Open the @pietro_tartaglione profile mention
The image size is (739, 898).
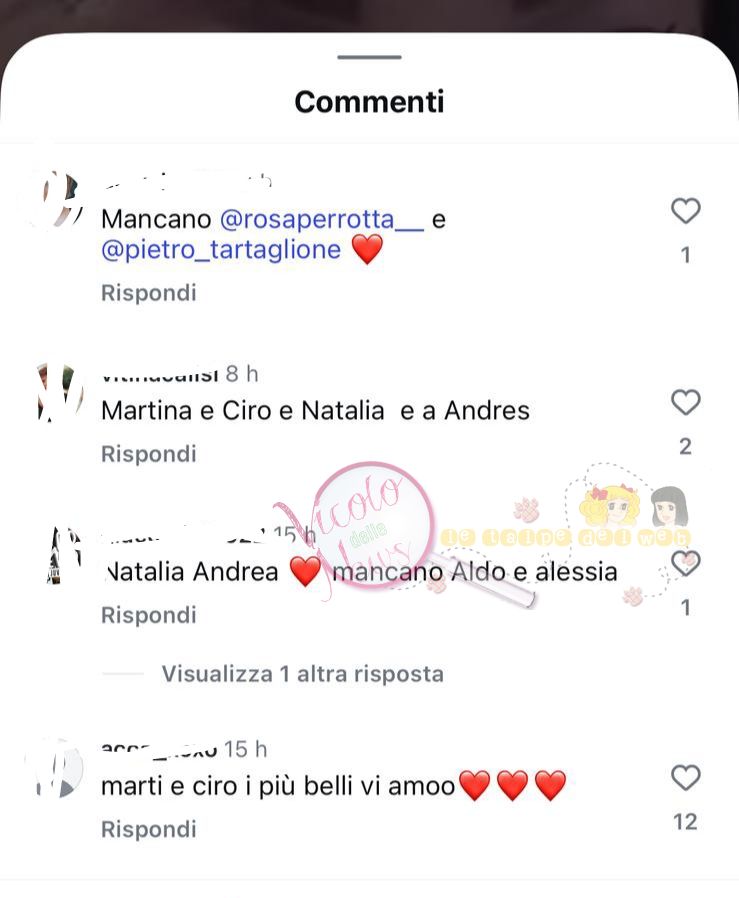click(221, 250)
